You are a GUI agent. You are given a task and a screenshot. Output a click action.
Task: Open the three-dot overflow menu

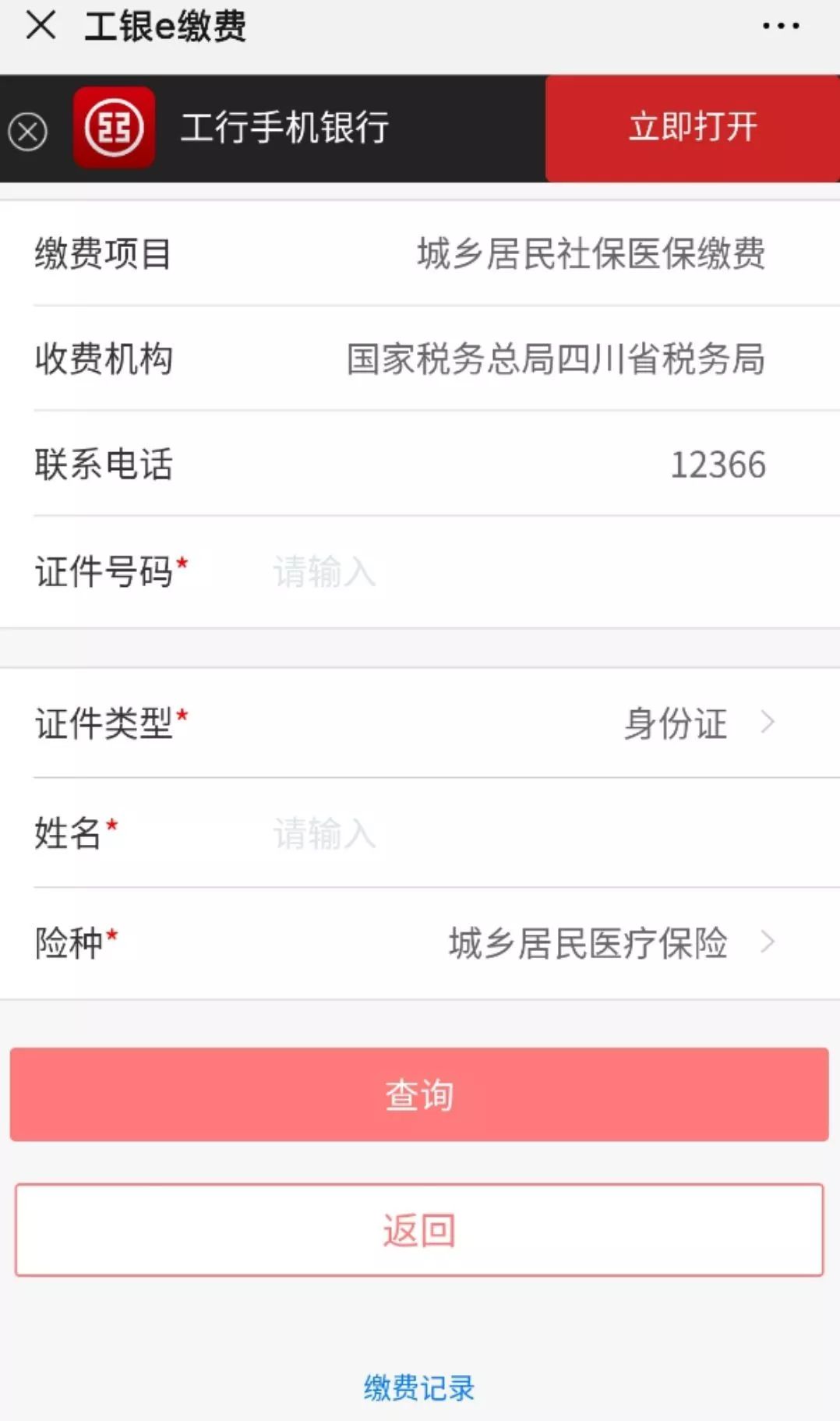pos(781,27)
